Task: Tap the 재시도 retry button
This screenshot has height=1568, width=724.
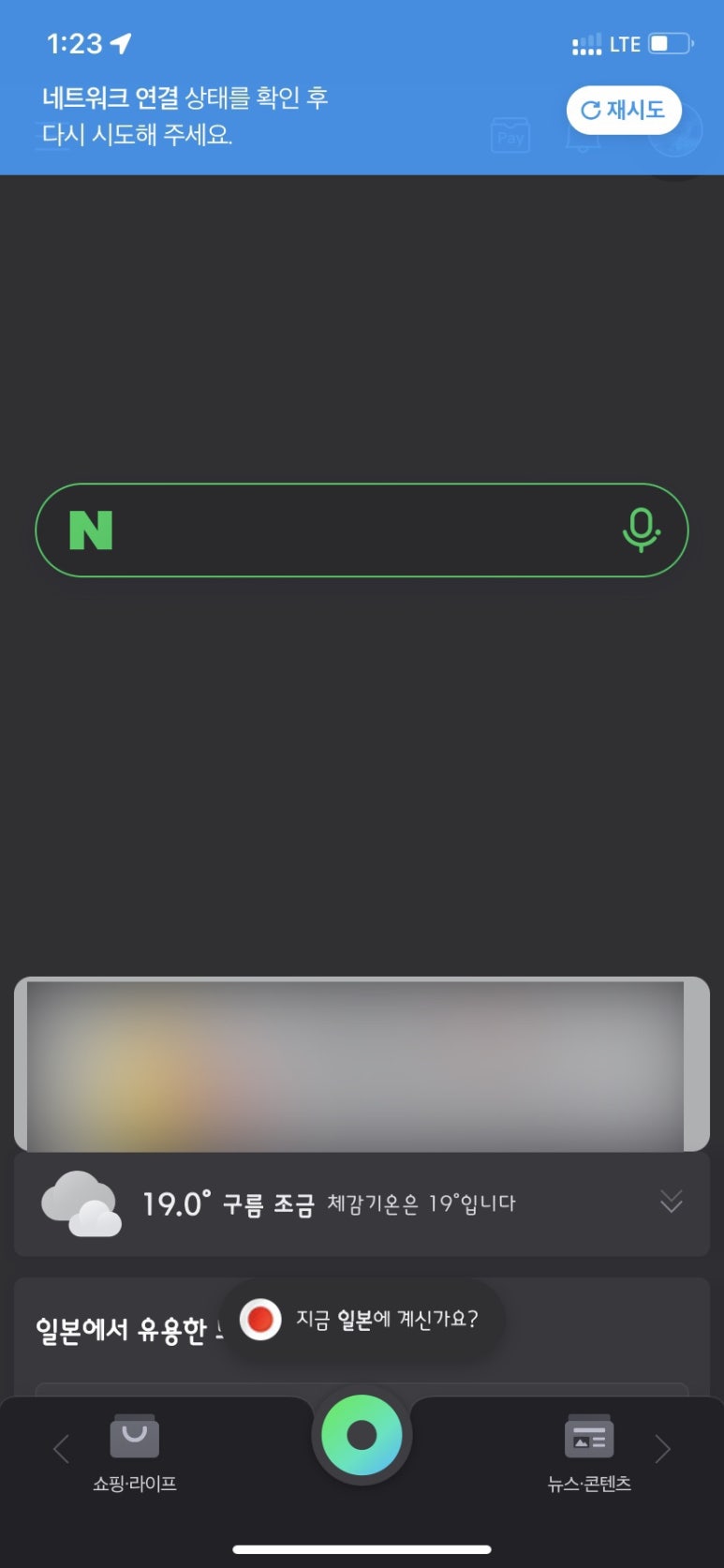Action: (x=624, y=111)
